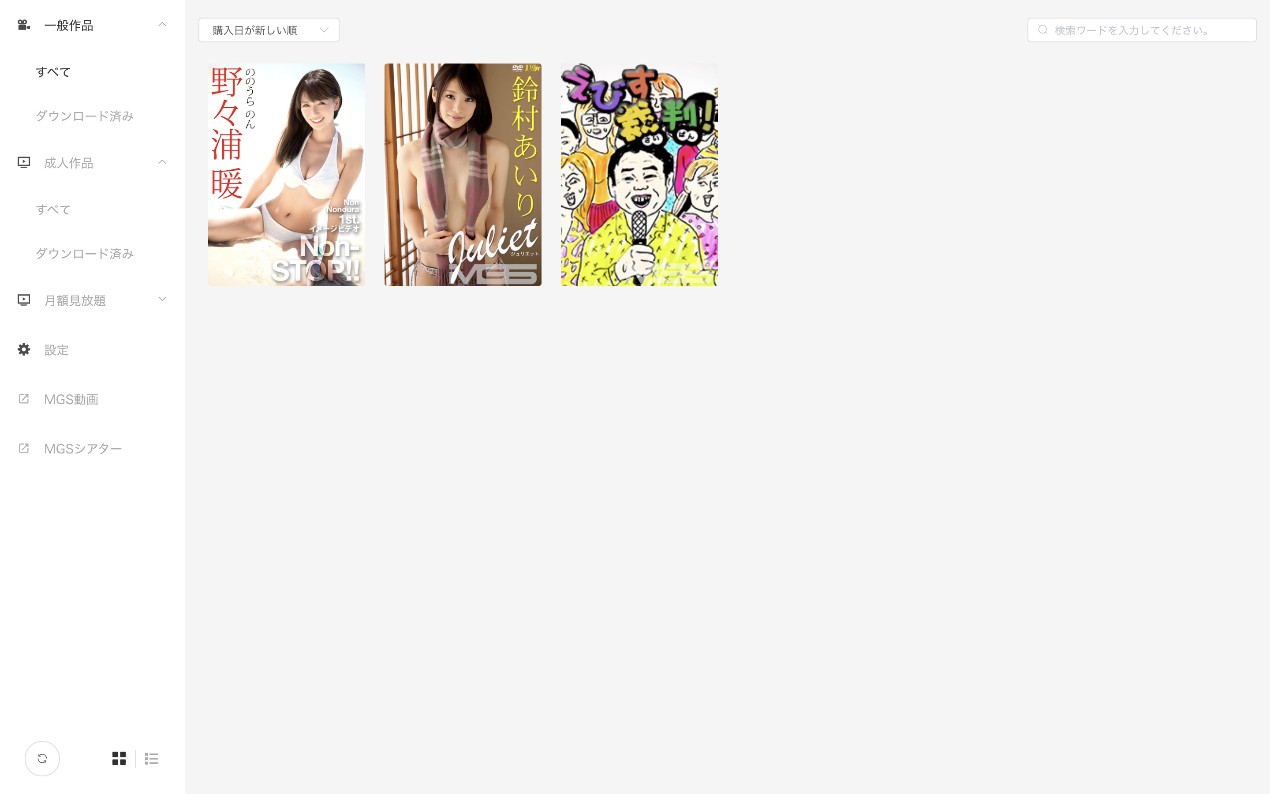Open the MGS動画 external link

coord(70,399)
